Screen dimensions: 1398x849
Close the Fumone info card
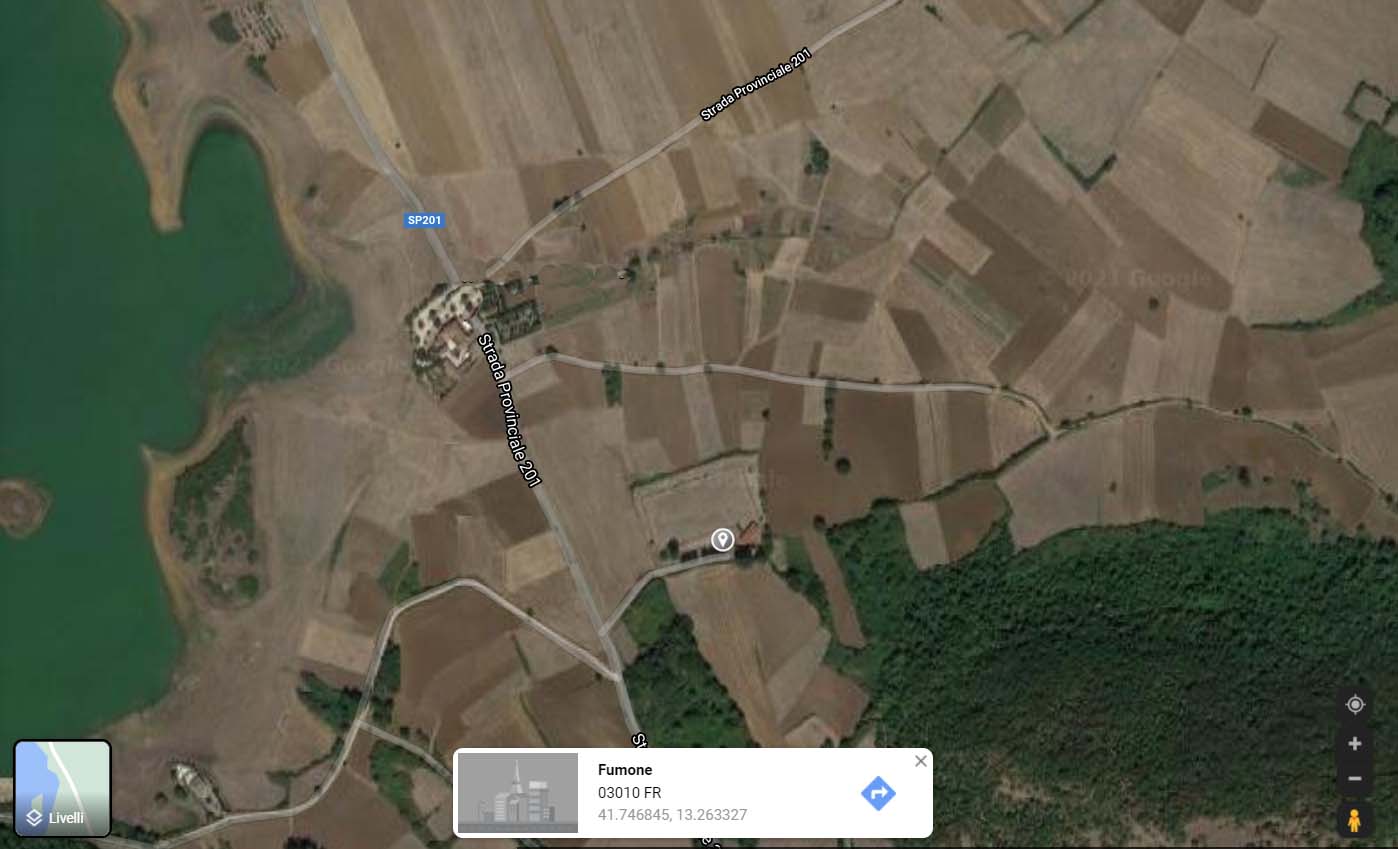coord(920,761)
